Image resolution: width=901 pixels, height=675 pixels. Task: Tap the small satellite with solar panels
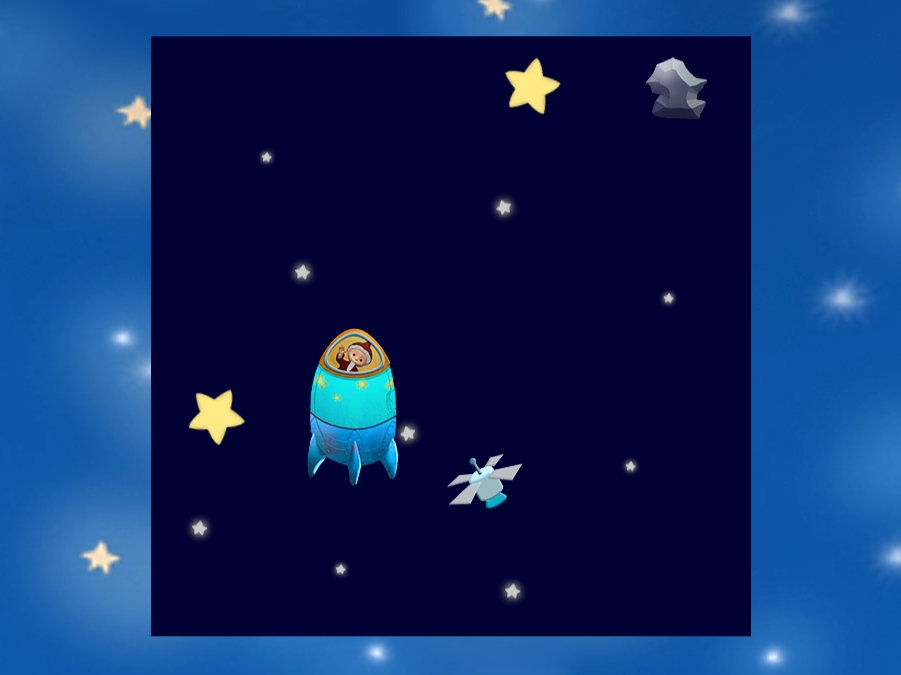(x=485, y=481)
